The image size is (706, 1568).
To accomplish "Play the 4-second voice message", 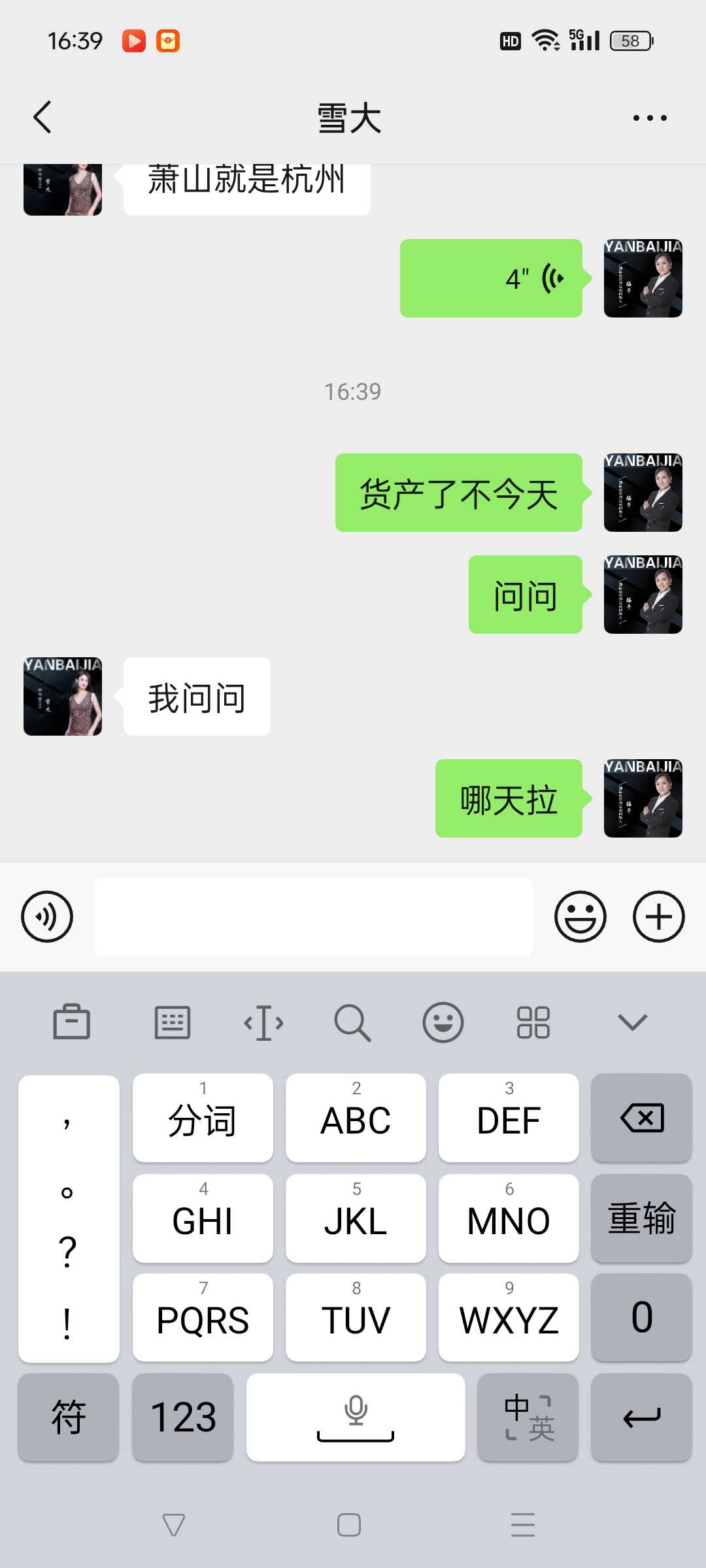I will [491, 278].
